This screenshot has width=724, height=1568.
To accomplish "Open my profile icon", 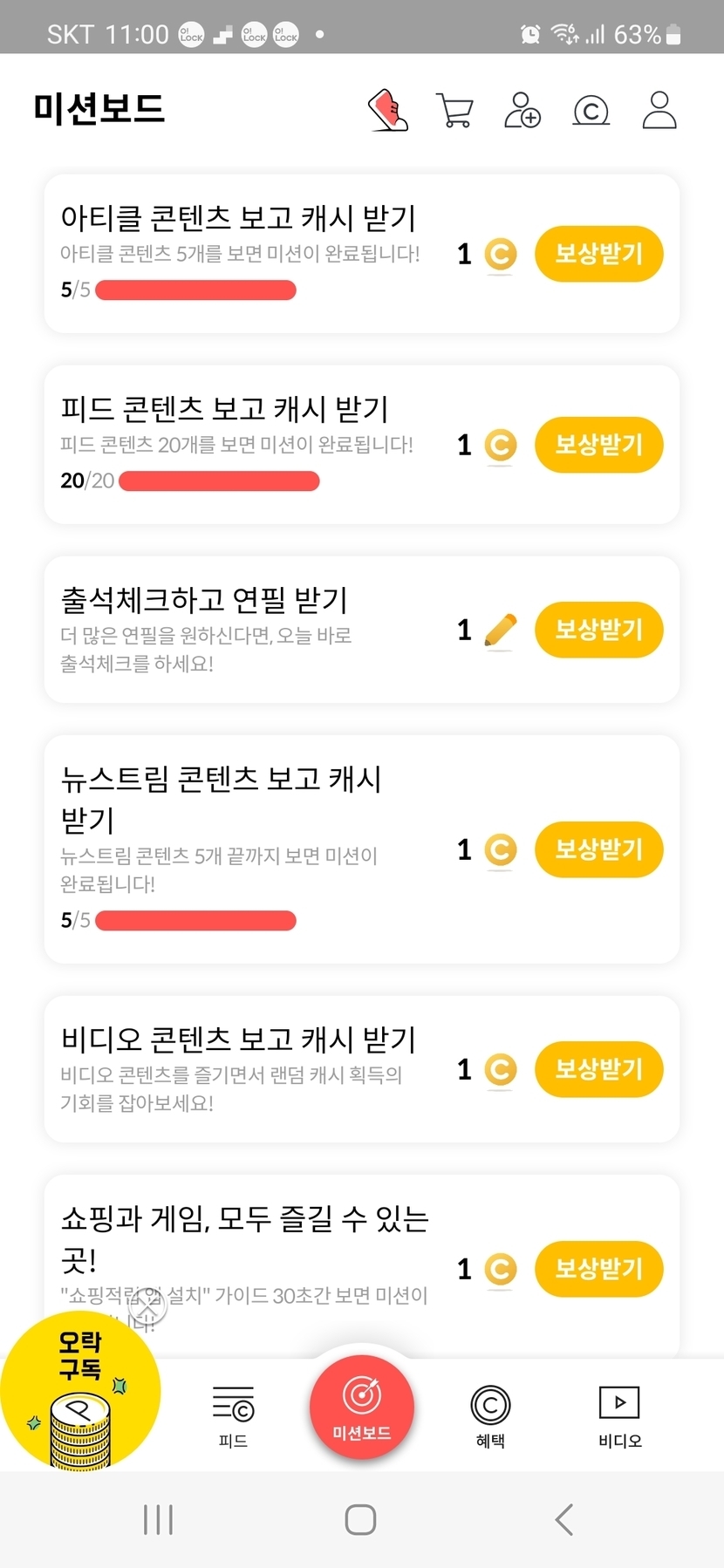I will pyautogui.click(x=659, y=111).
